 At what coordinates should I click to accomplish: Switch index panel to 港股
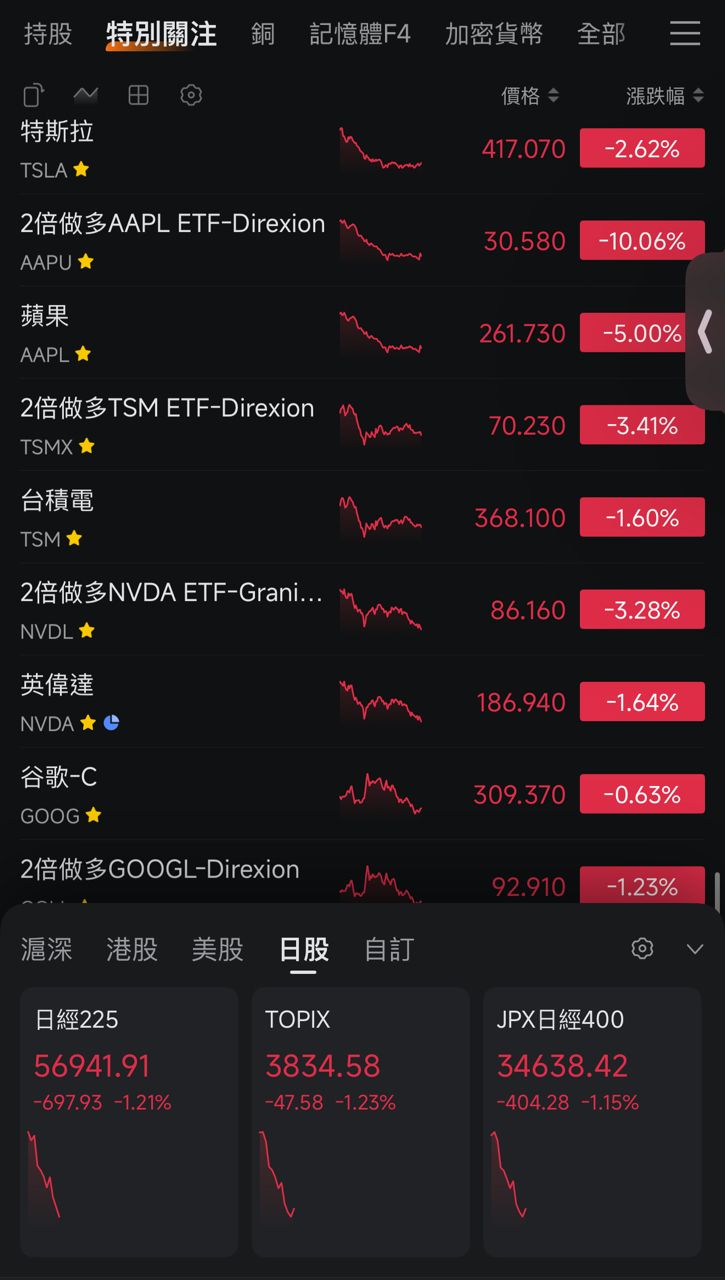132,949
